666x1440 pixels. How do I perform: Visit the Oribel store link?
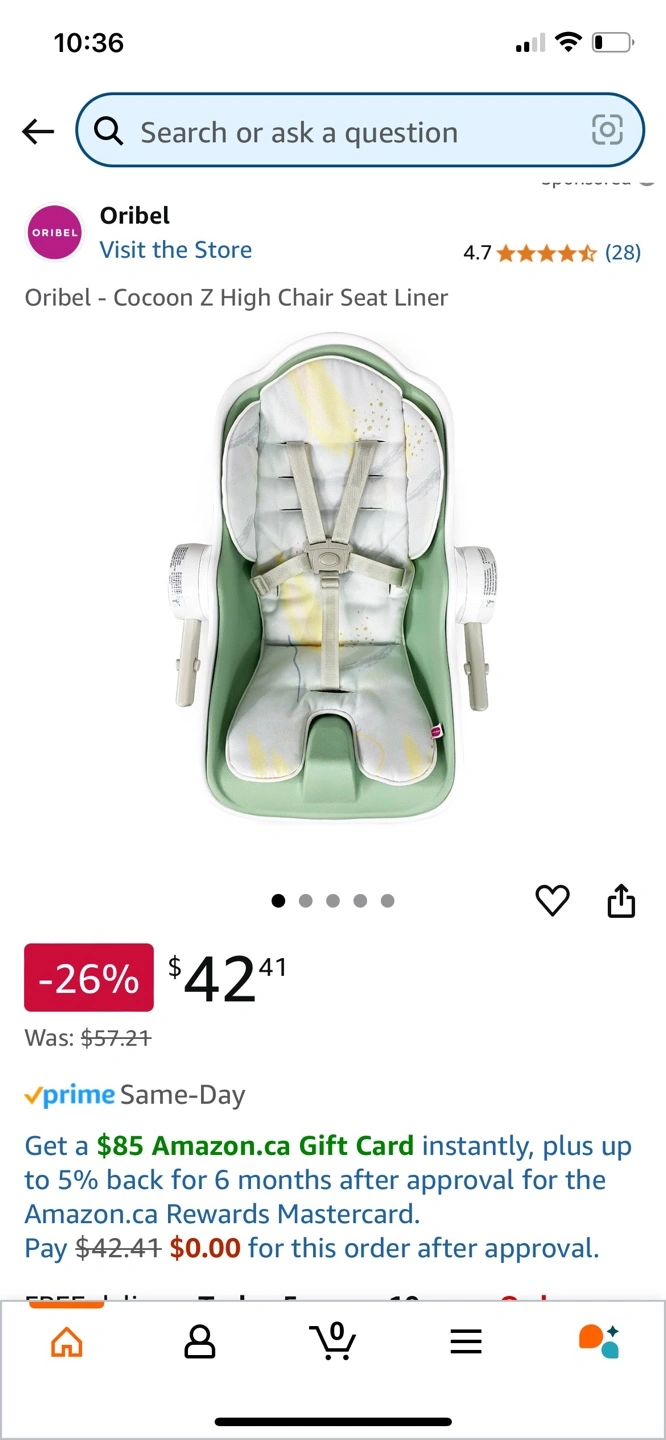tap(175, 250)
